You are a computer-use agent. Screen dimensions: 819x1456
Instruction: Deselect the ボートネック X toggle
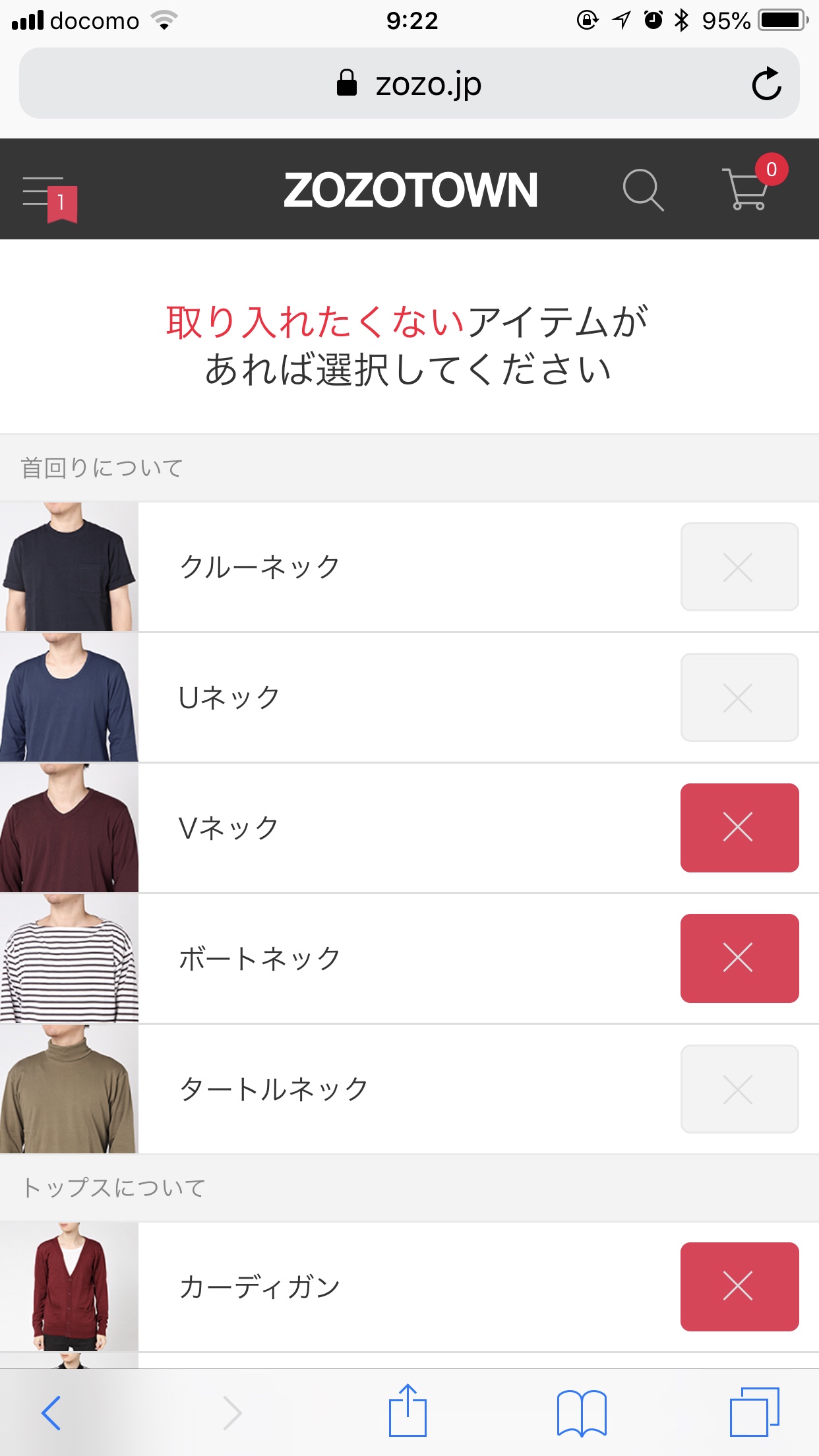pos(739,958)
